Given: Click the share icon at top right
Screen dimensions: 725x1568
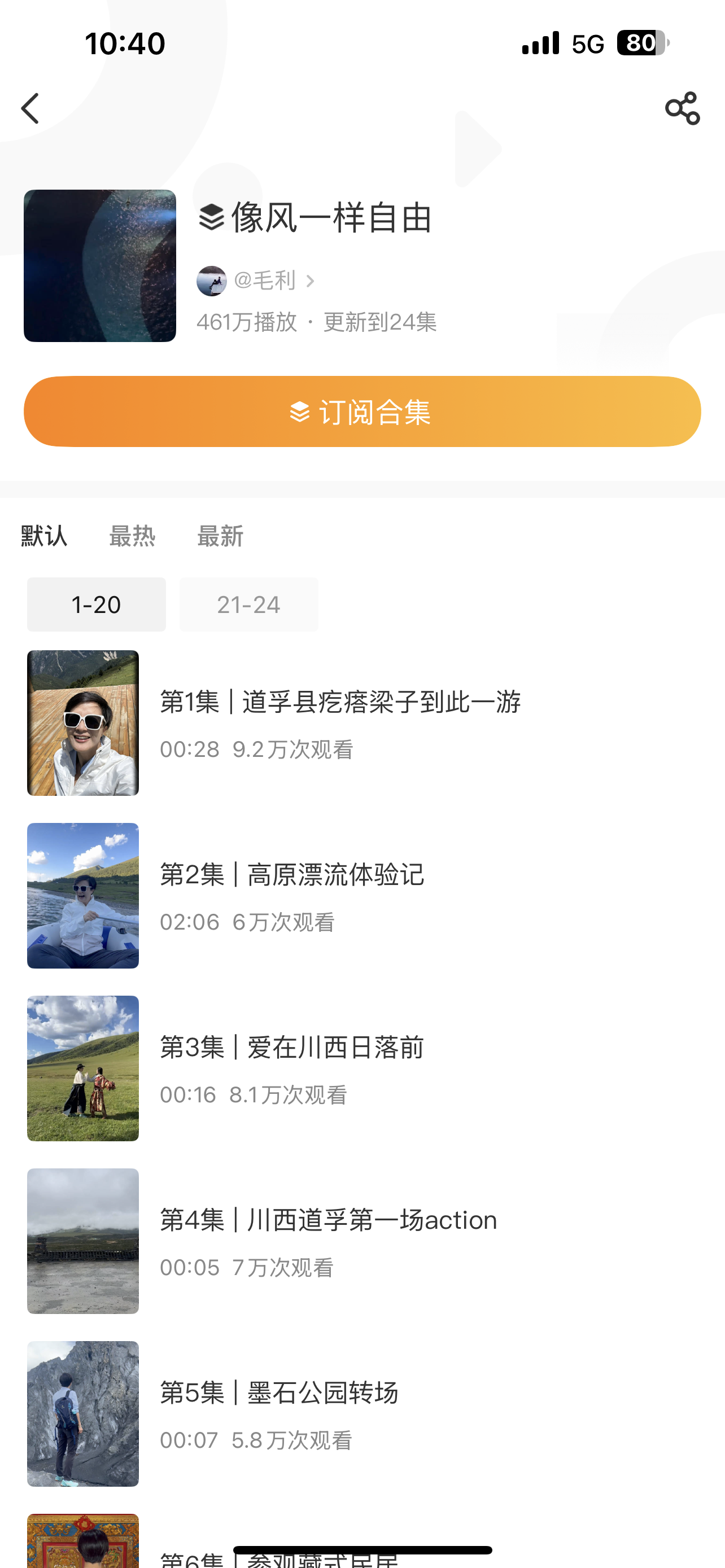Looking at the screenshot, I should point(683,109).
